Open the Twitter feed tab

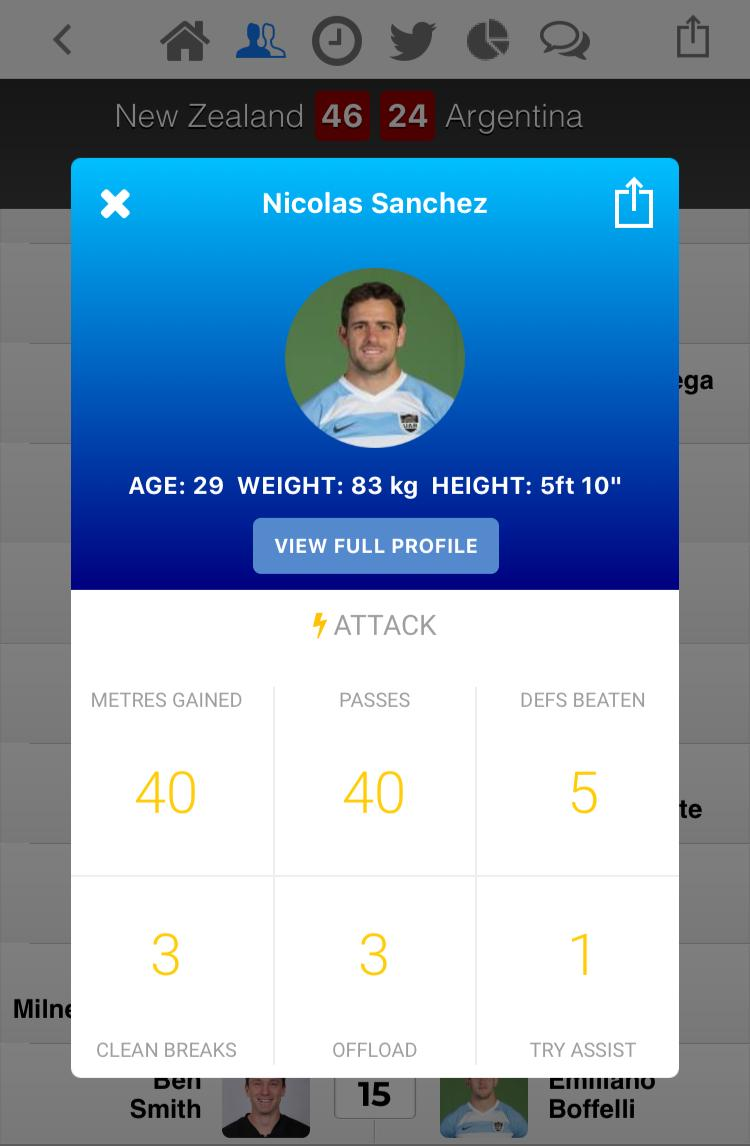coord(413,41)
